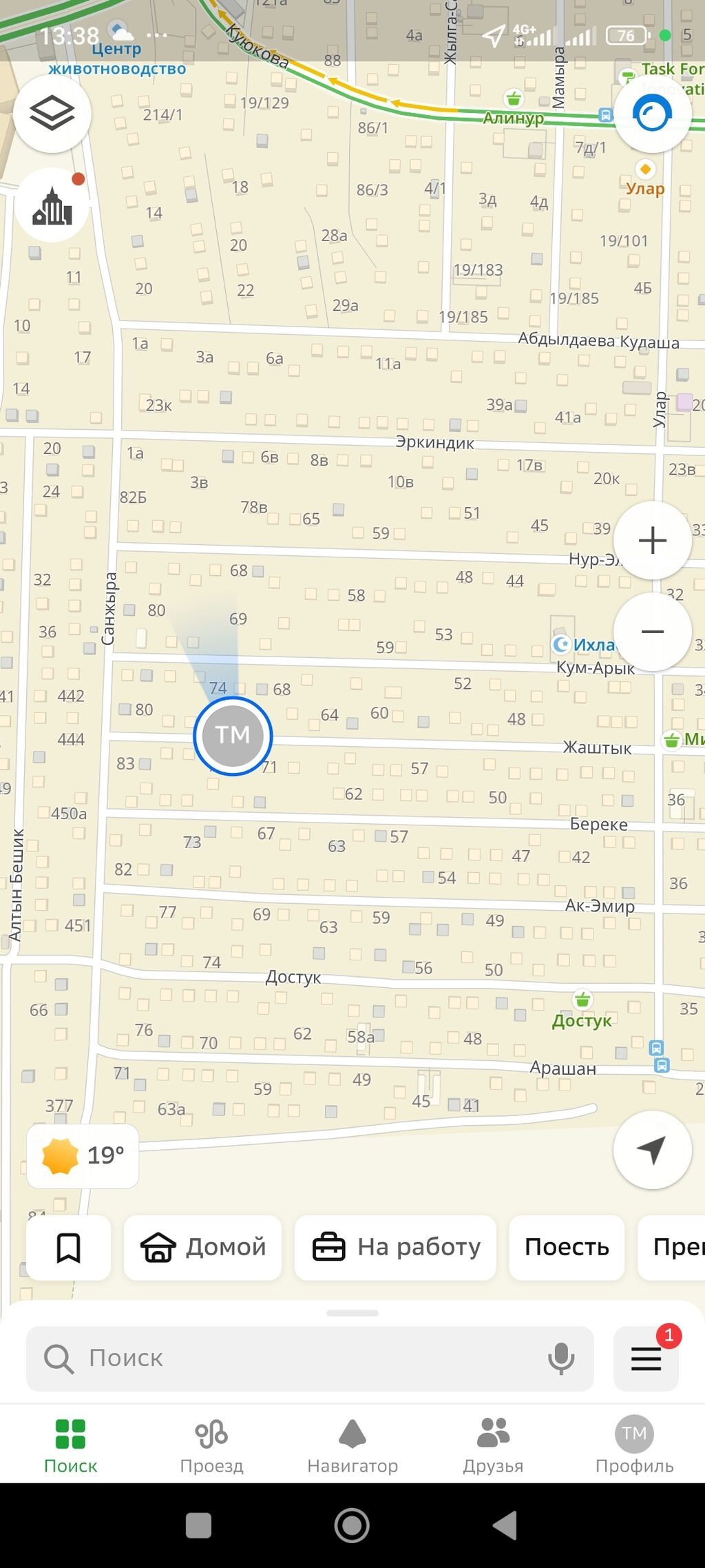Image resolution: width=705 pixels, height=1568 pixels.
Task: Open the Друзья tab
Action: tap(493, 1445)
